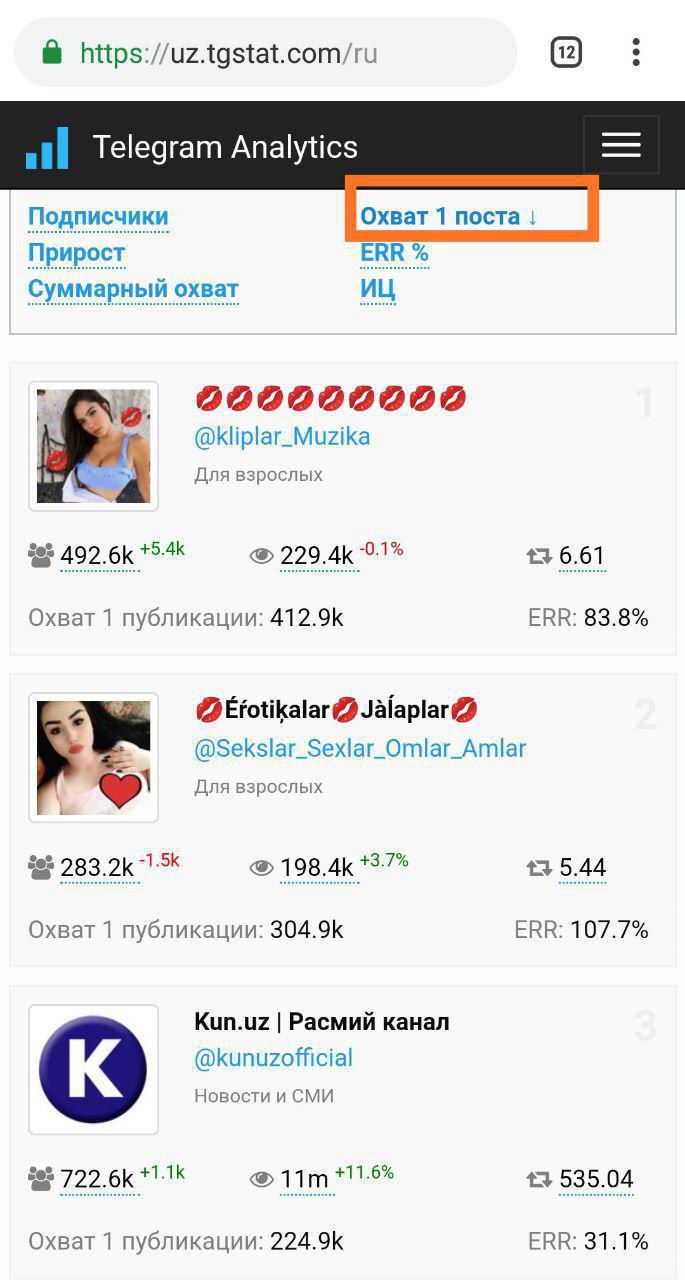Open the Telegram Analytics hamburger menu

(620, 145)
